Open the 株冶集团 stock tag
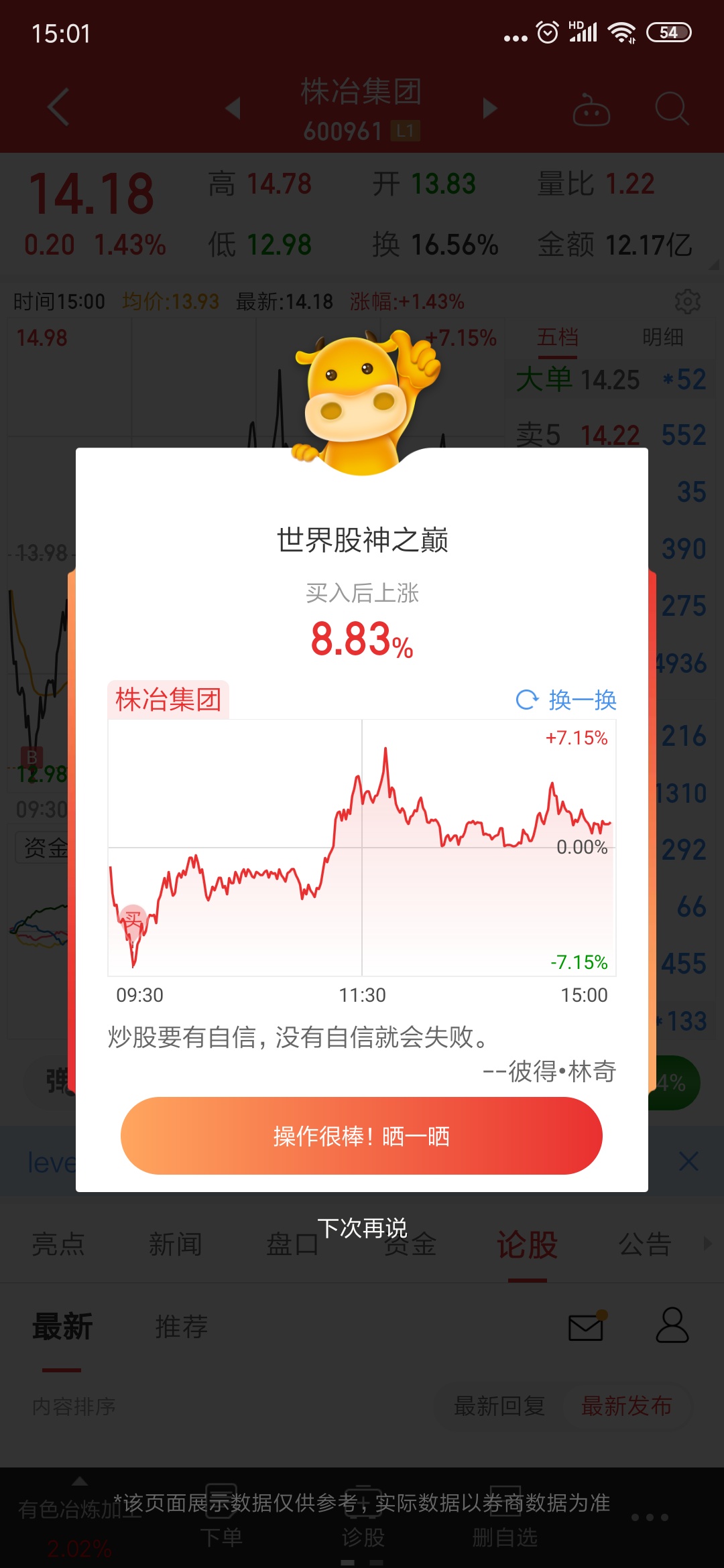The width and height of the screenshot is (724, 1568). pos(168,700)
